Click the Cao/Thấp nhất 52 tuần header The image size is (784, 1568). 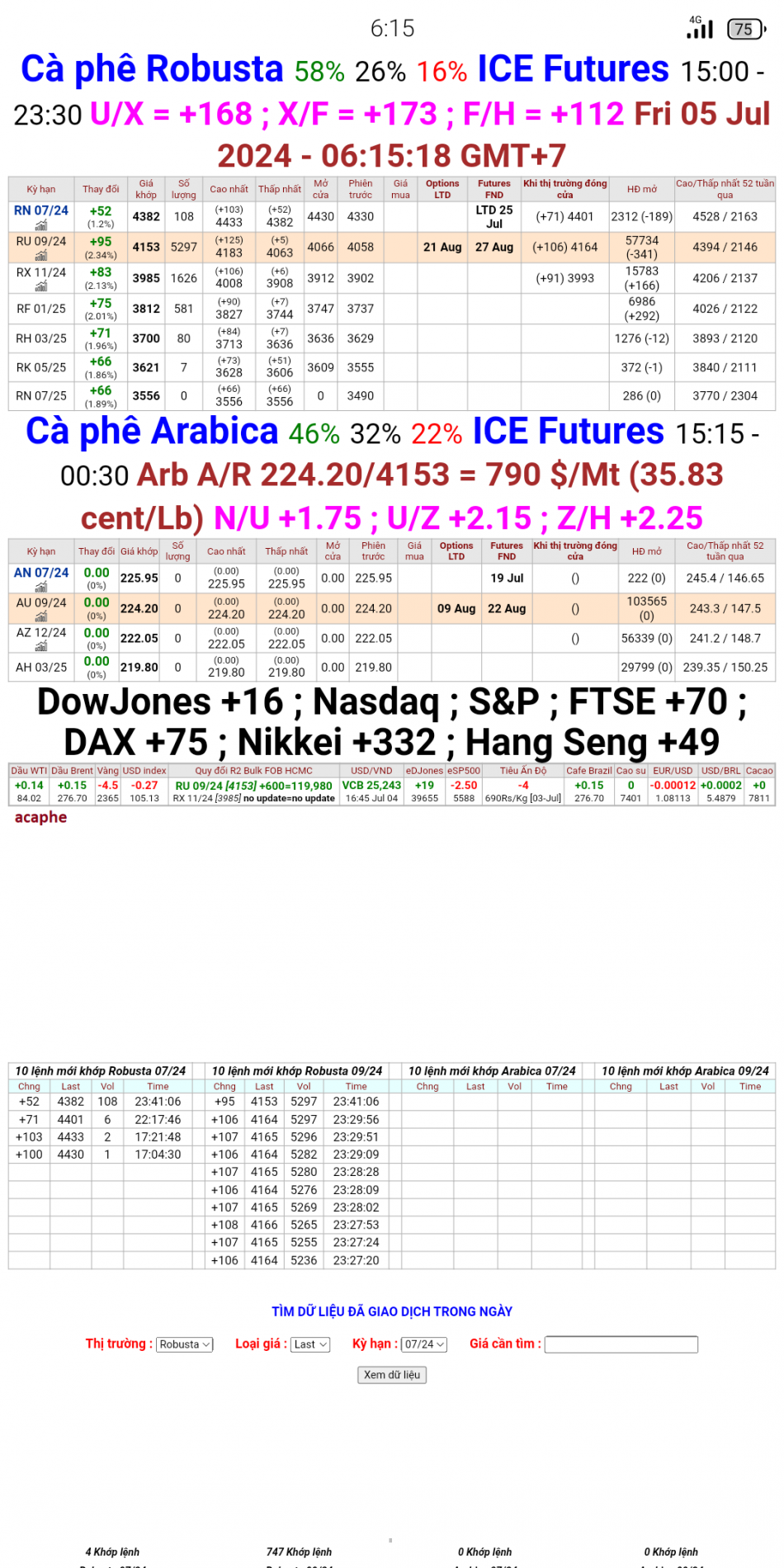725,189
